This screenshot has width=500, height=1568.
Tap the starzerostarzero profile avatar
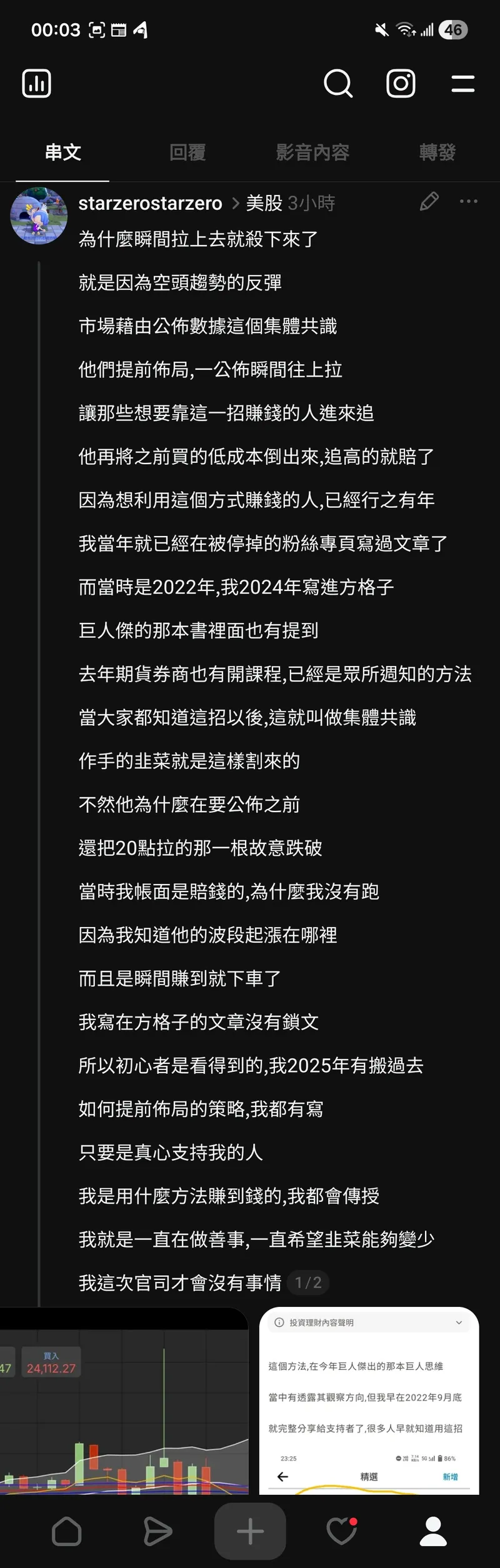tap(39, 216)
